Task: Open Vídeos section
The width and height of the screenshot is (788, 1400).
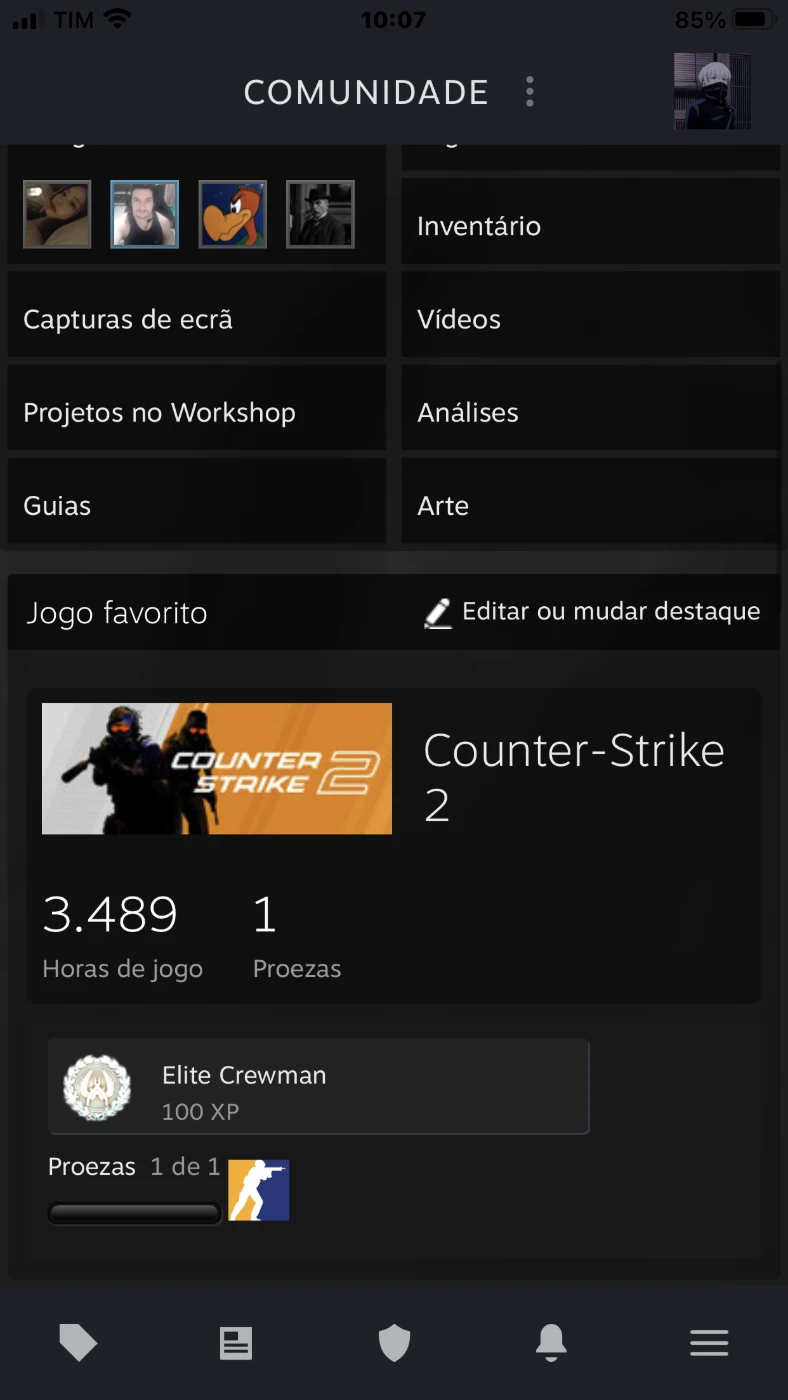Action: [x=590, y=320]
